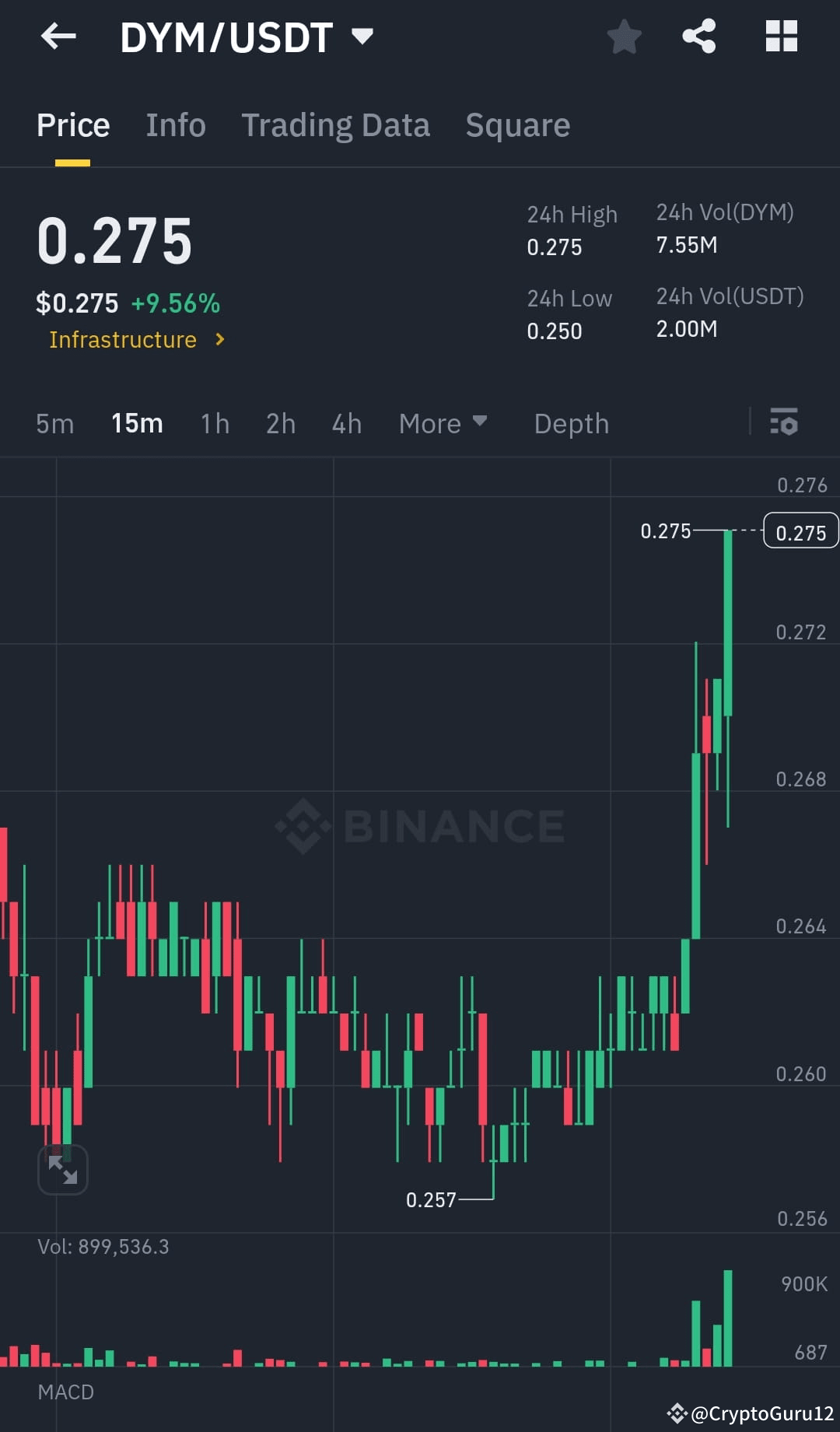Expand the More timeframes dropdown
Viewport: 840px width, 1432px height.
pyautogui.click(x=443, y=423)
